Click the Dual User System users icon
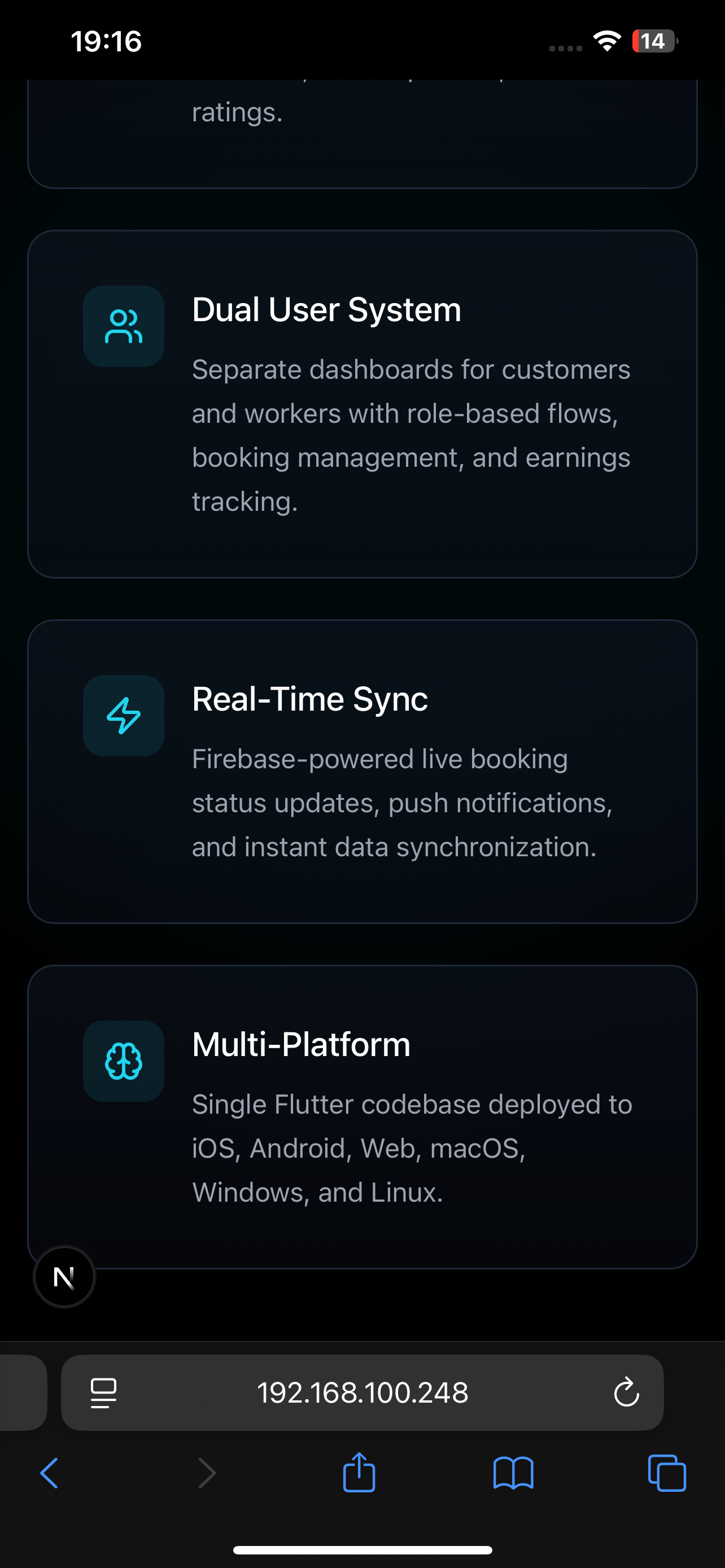The height and width of the screenshot is (1568, 725). click(123, 326)
